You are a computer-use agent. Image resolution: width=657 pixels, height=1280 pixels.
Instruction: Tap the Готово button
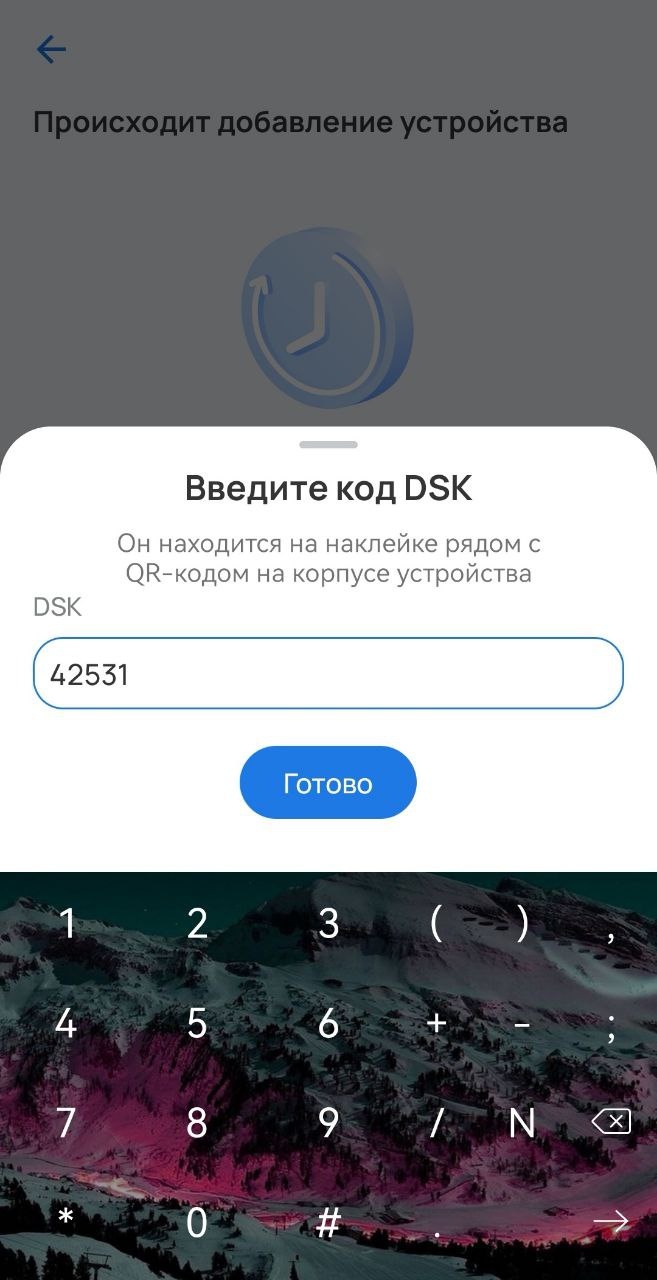(327, 783)
